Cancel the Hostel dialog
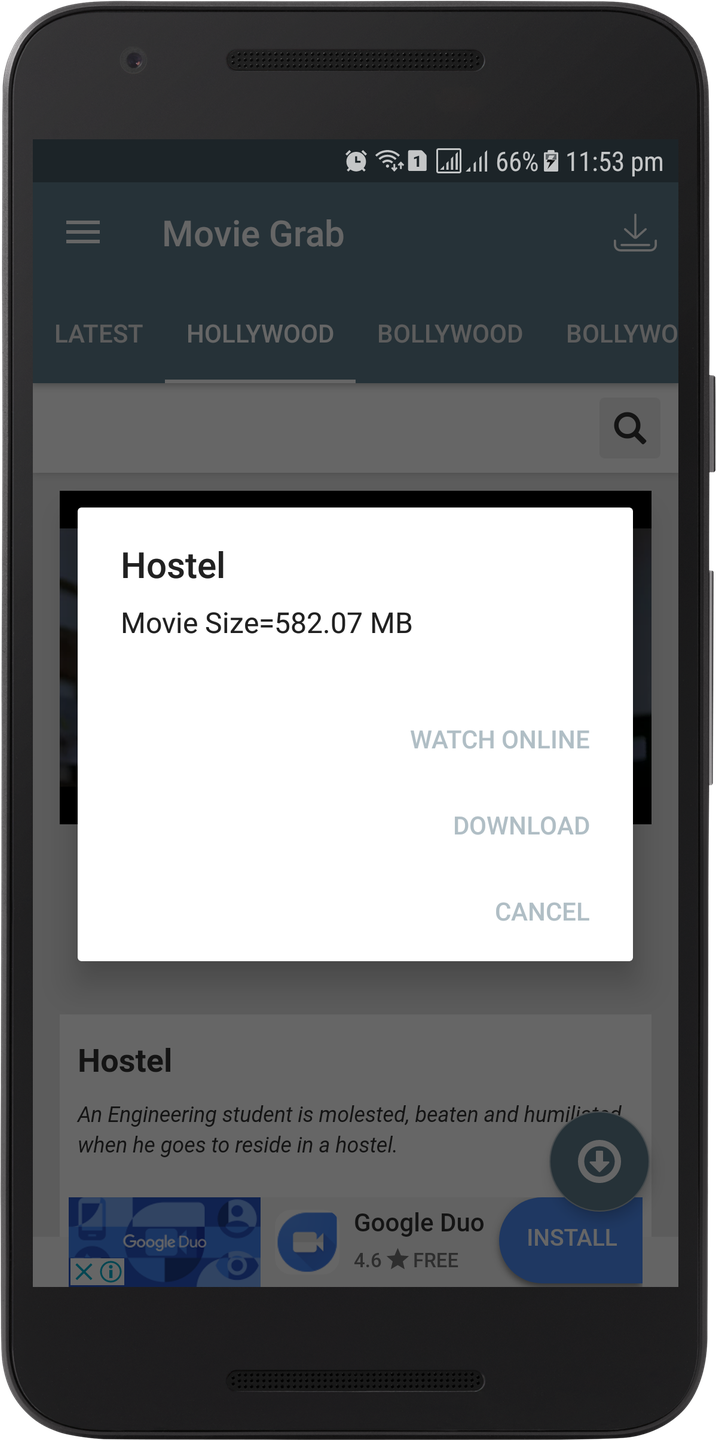 (x=542, y=912)
